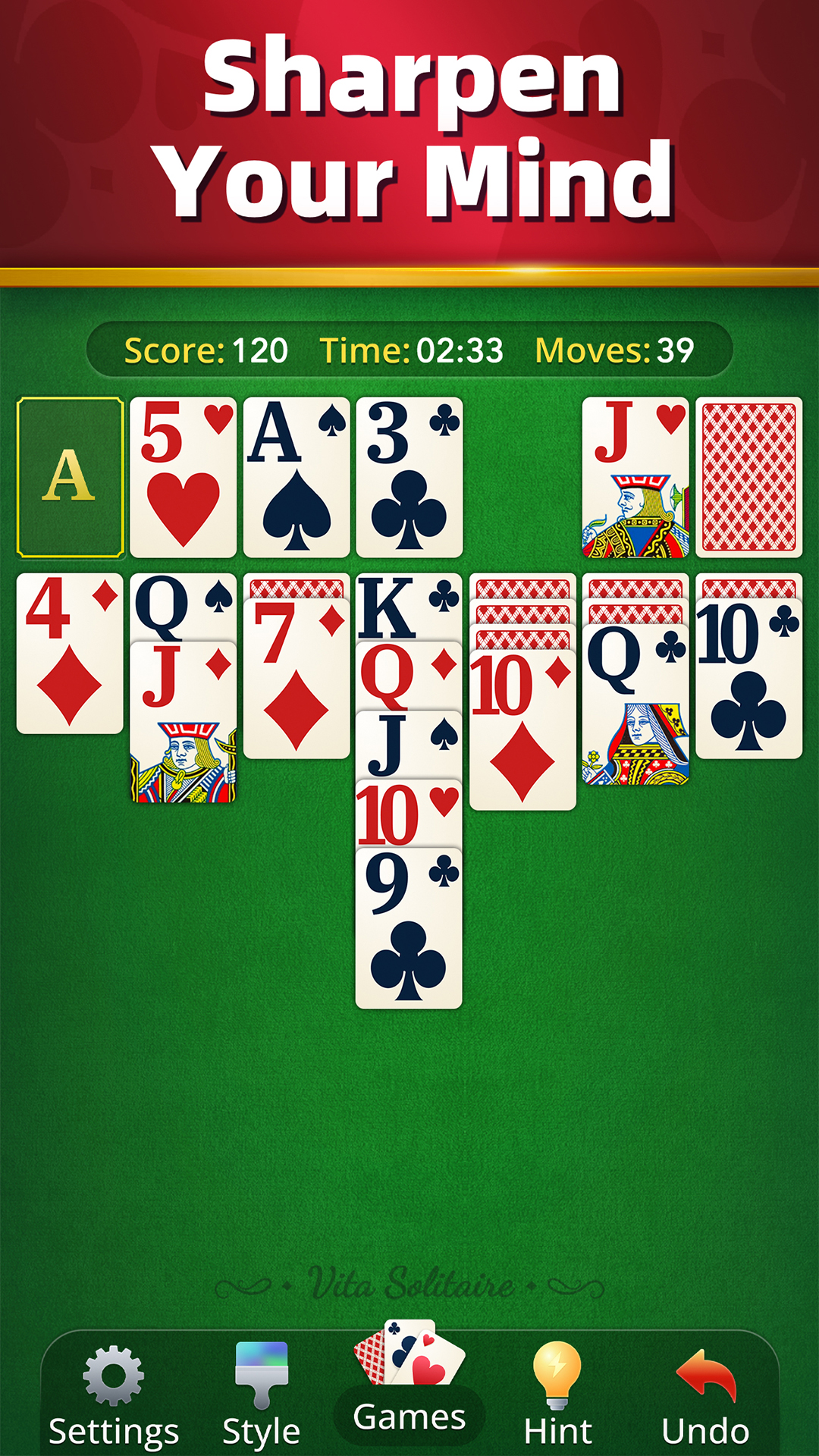819x1456 pixels.
Task: Tap the 5 of hearts foundation pile
Action: pos(183,477)
